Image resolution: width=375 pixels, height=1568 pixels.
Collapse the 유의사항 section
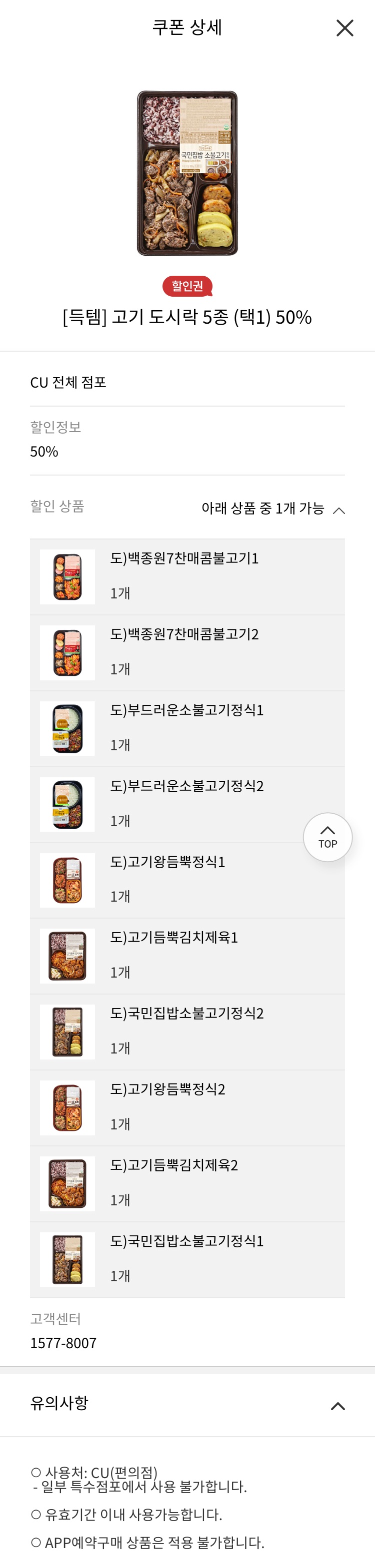pyautogui.click(x=338, y=1406)
